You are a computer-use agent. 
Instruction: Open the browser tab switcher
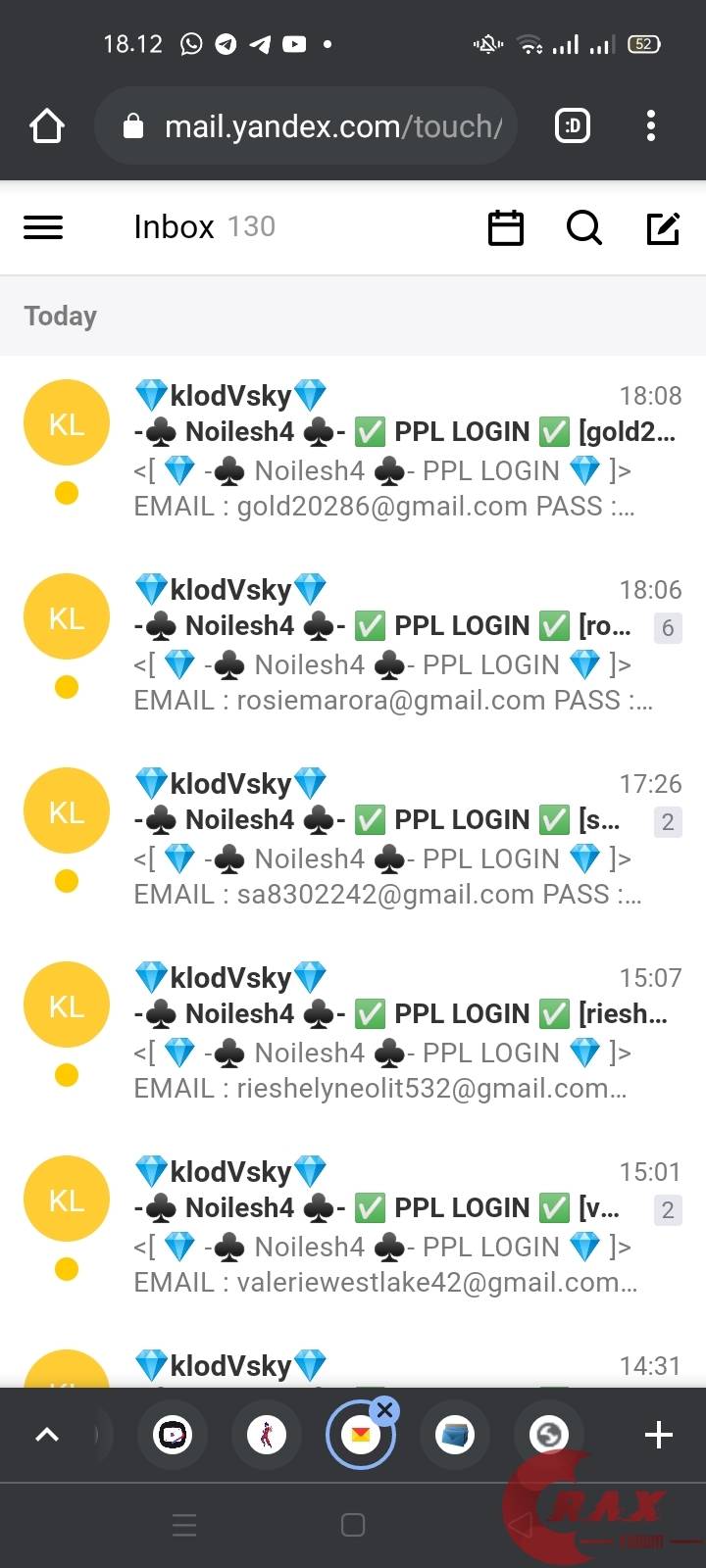point(573,126)
